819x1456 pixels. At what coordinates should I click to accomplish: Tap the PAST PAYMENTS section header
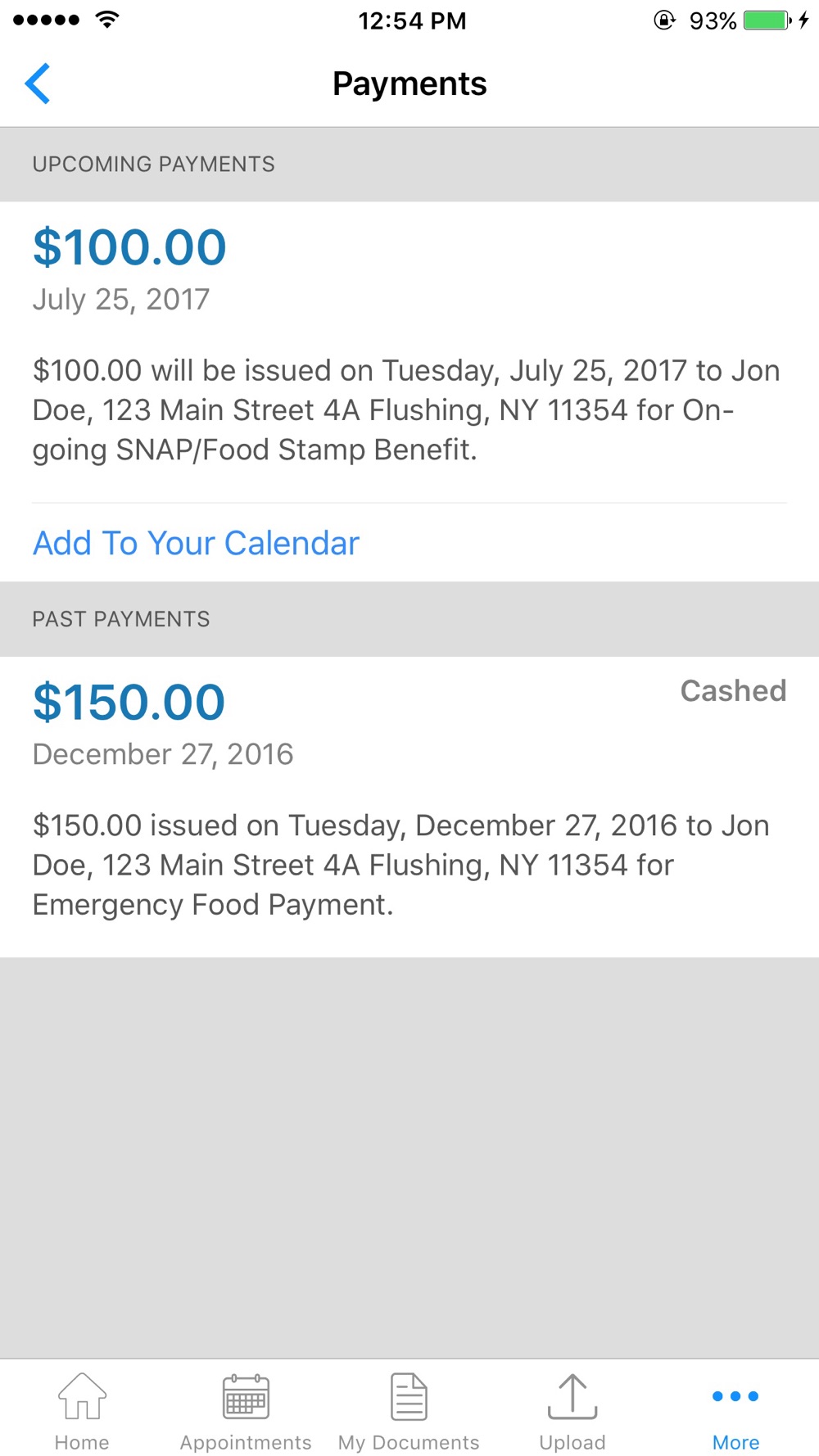coord(120,619)
